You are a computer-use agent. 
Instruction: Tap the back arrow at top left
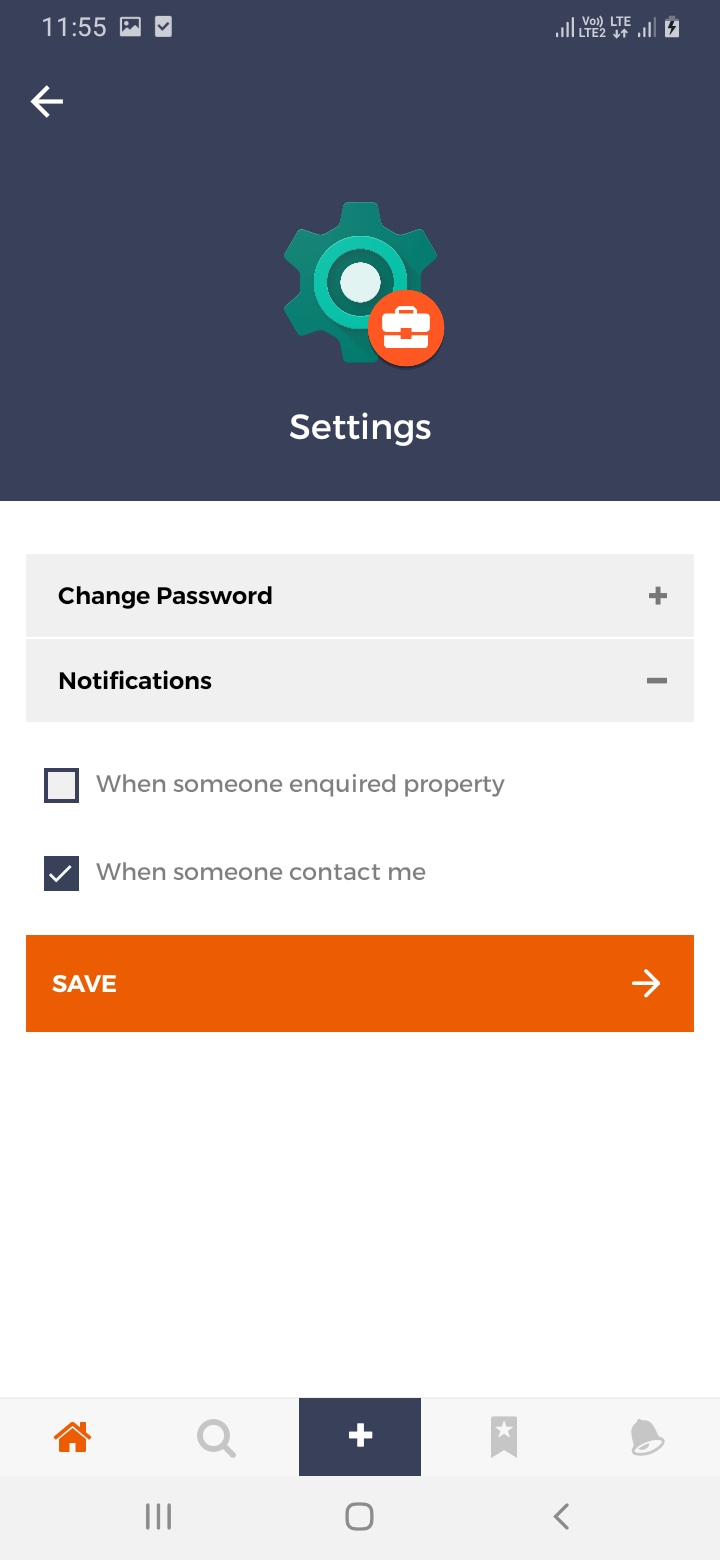[x=46, y=101]
